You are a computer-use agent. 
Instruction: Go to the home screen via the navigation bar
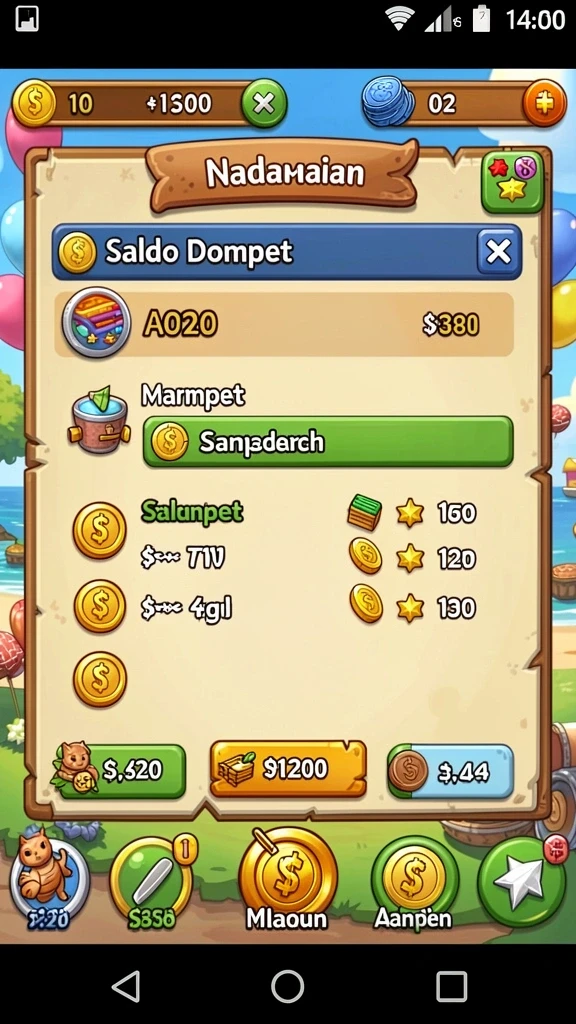pyautogui.click(x=288, y=986)
